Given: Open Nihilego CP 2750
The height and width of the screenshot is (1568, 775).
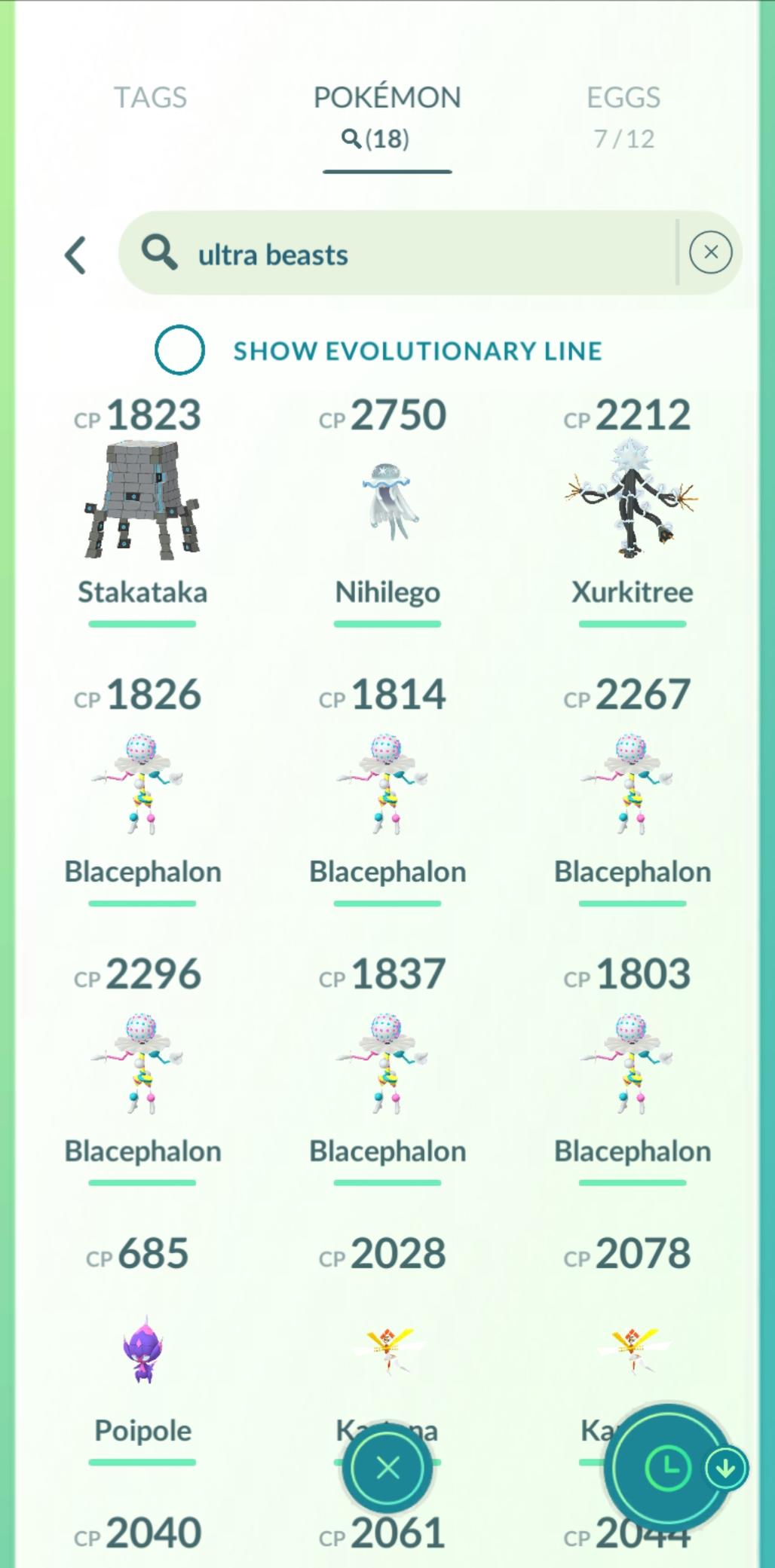Looking at the screenshot, I should click(387, 501).
